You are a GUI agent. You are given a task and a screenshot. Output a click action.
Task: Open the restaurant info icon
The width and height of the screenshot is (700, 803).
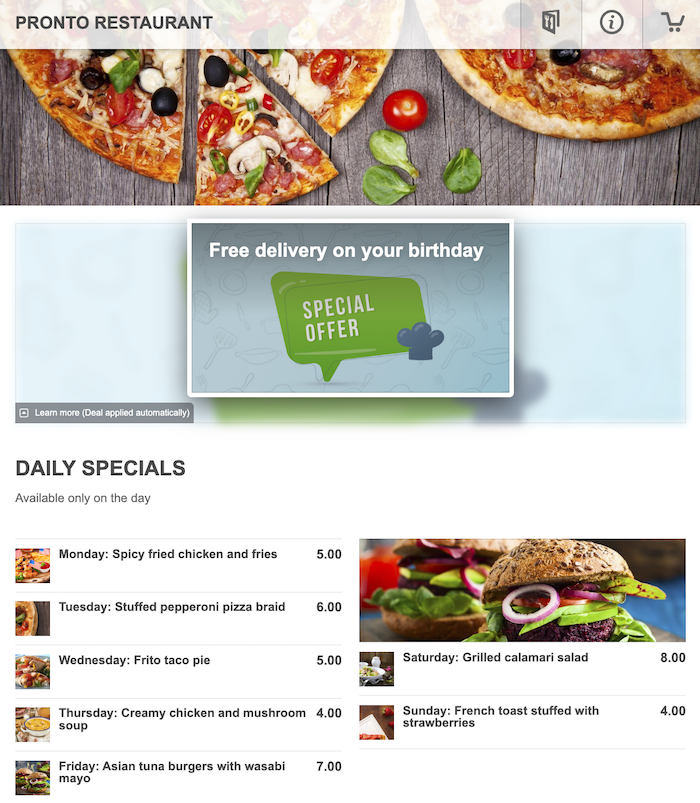pos(611,23)
